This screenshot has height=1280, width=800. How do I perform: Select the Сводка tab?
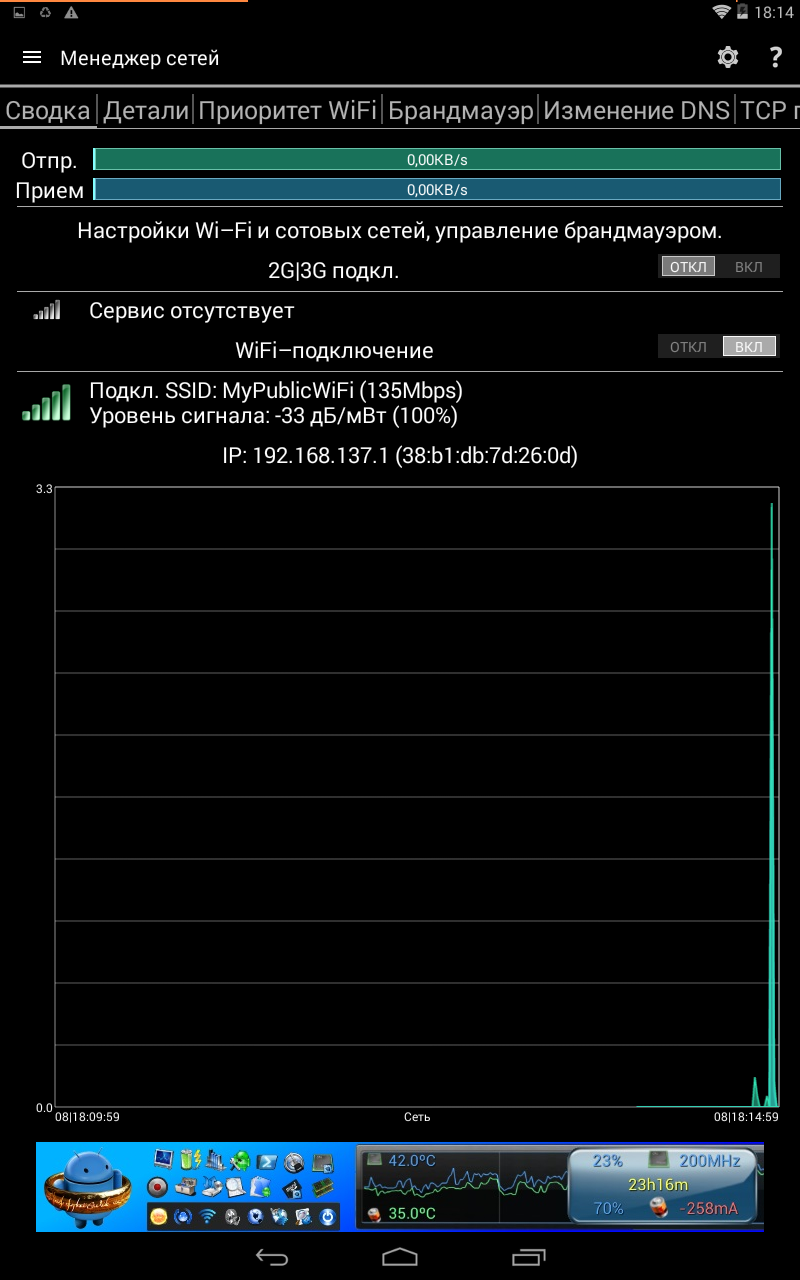pyautogui.click(x=48, y=110)
